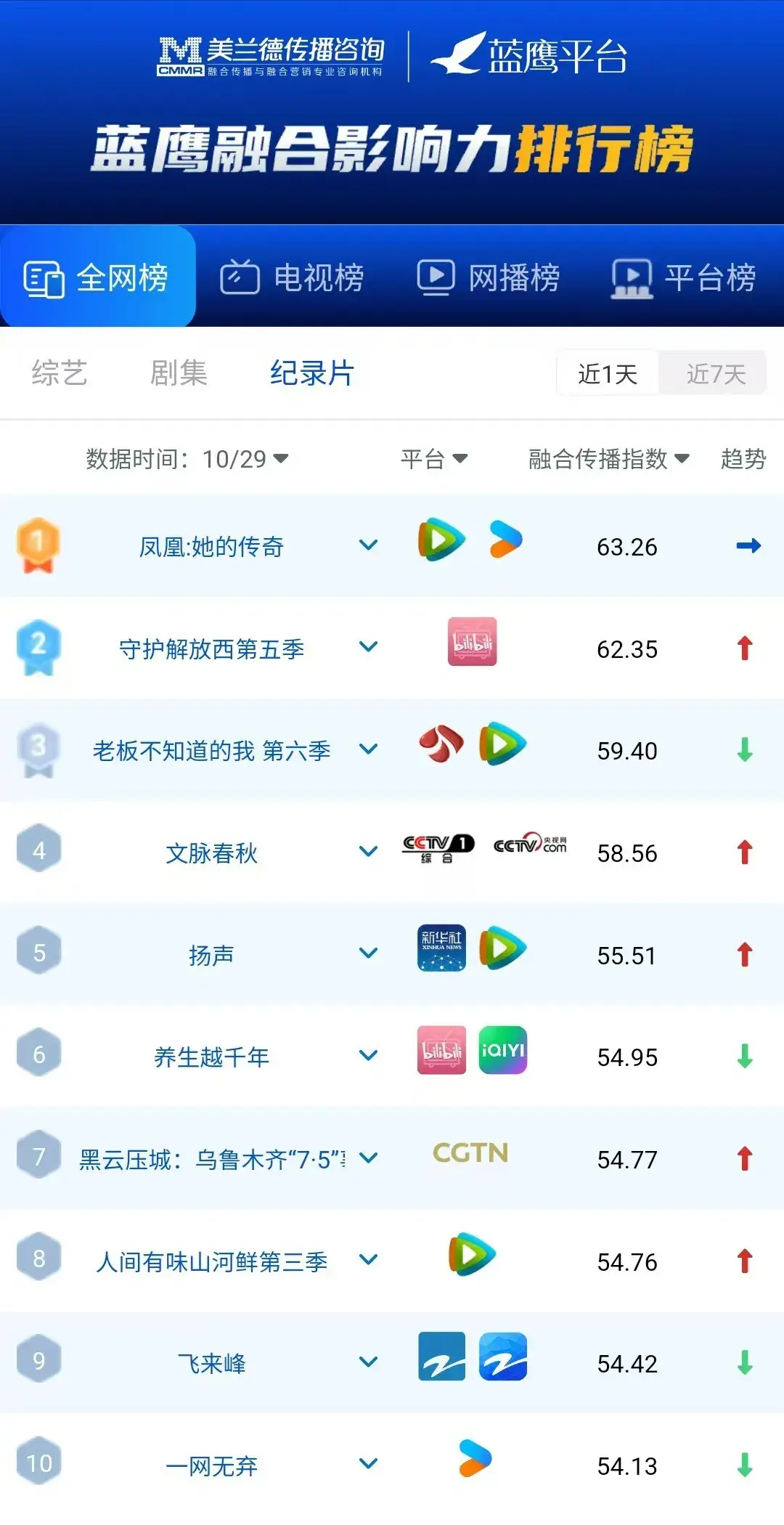Open the 融合传播指数 sort dropdown
784x1525 pixels.
coord(608,459)
